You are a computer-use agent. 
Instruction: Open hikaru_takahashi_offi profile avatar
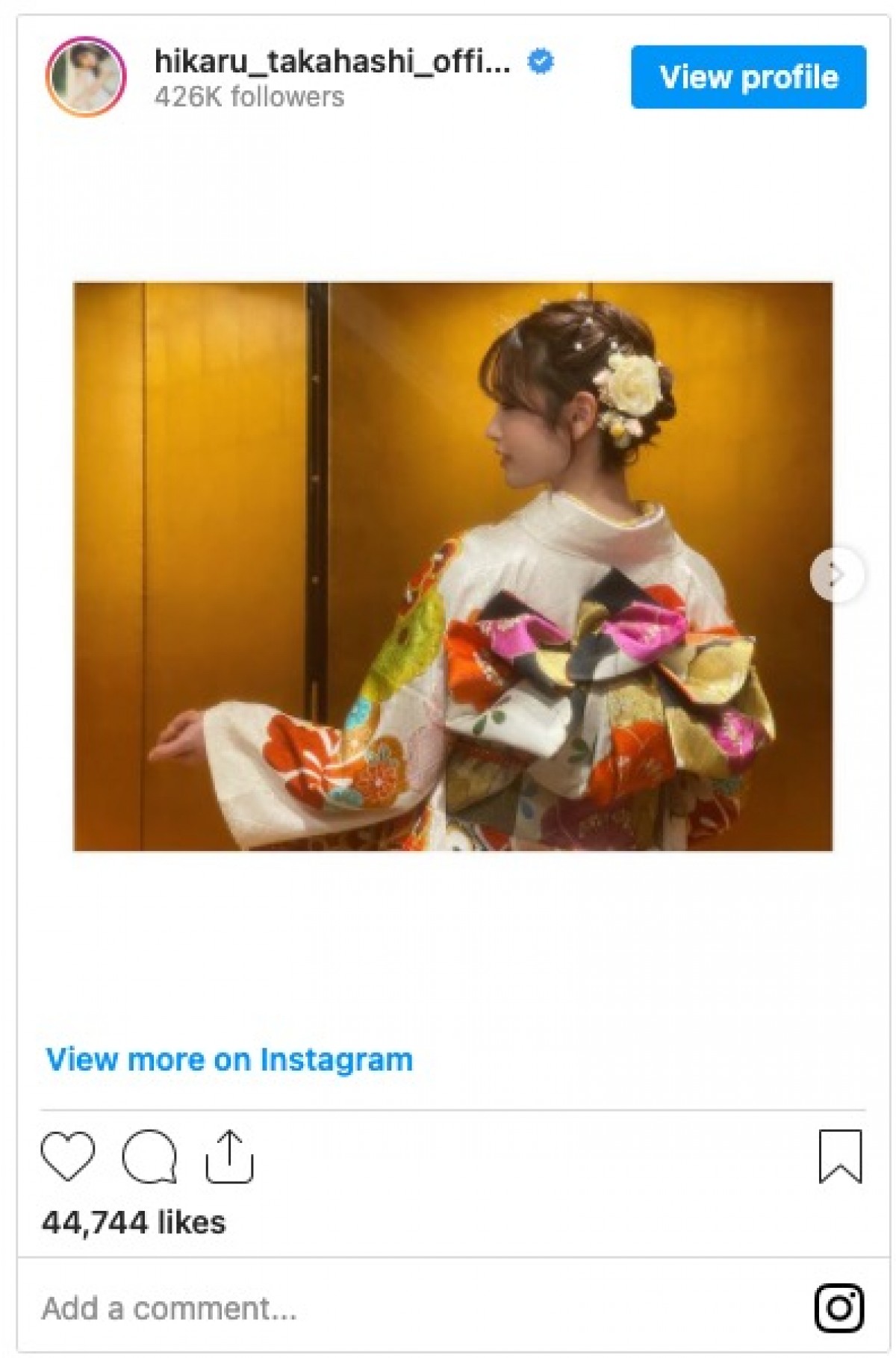pos(85,78)
